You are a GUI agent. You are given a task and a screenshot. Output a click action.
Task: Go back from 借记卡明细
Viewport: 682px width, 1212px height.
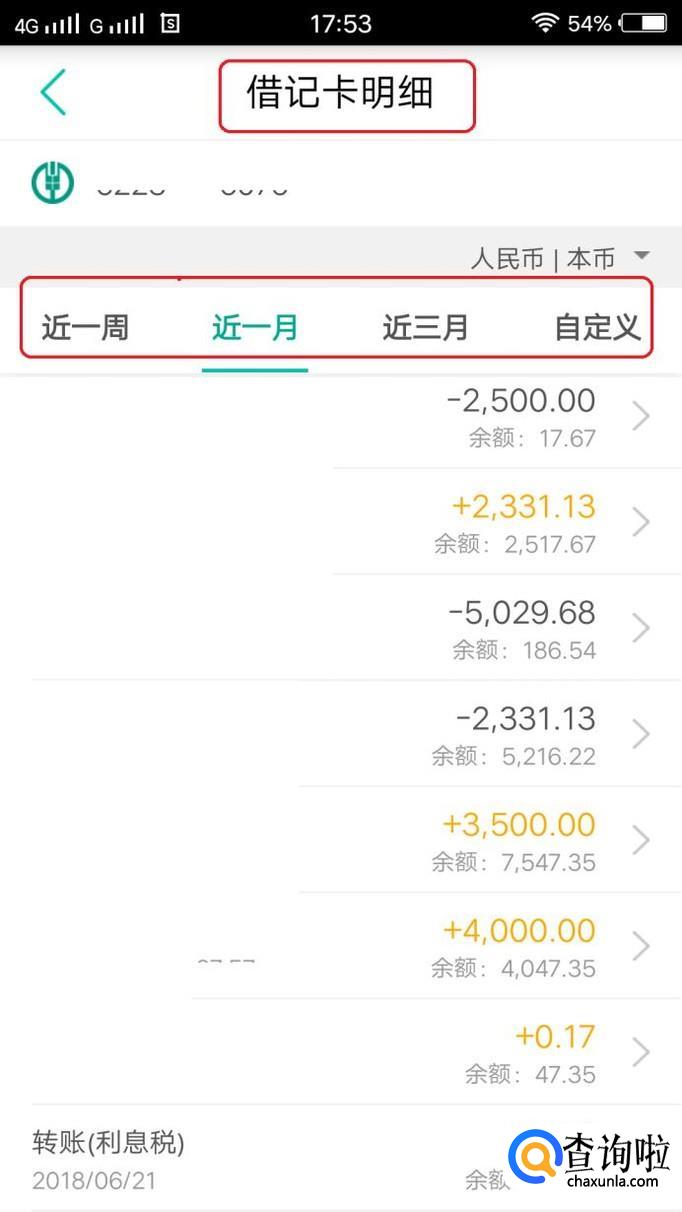pos(53,93)
